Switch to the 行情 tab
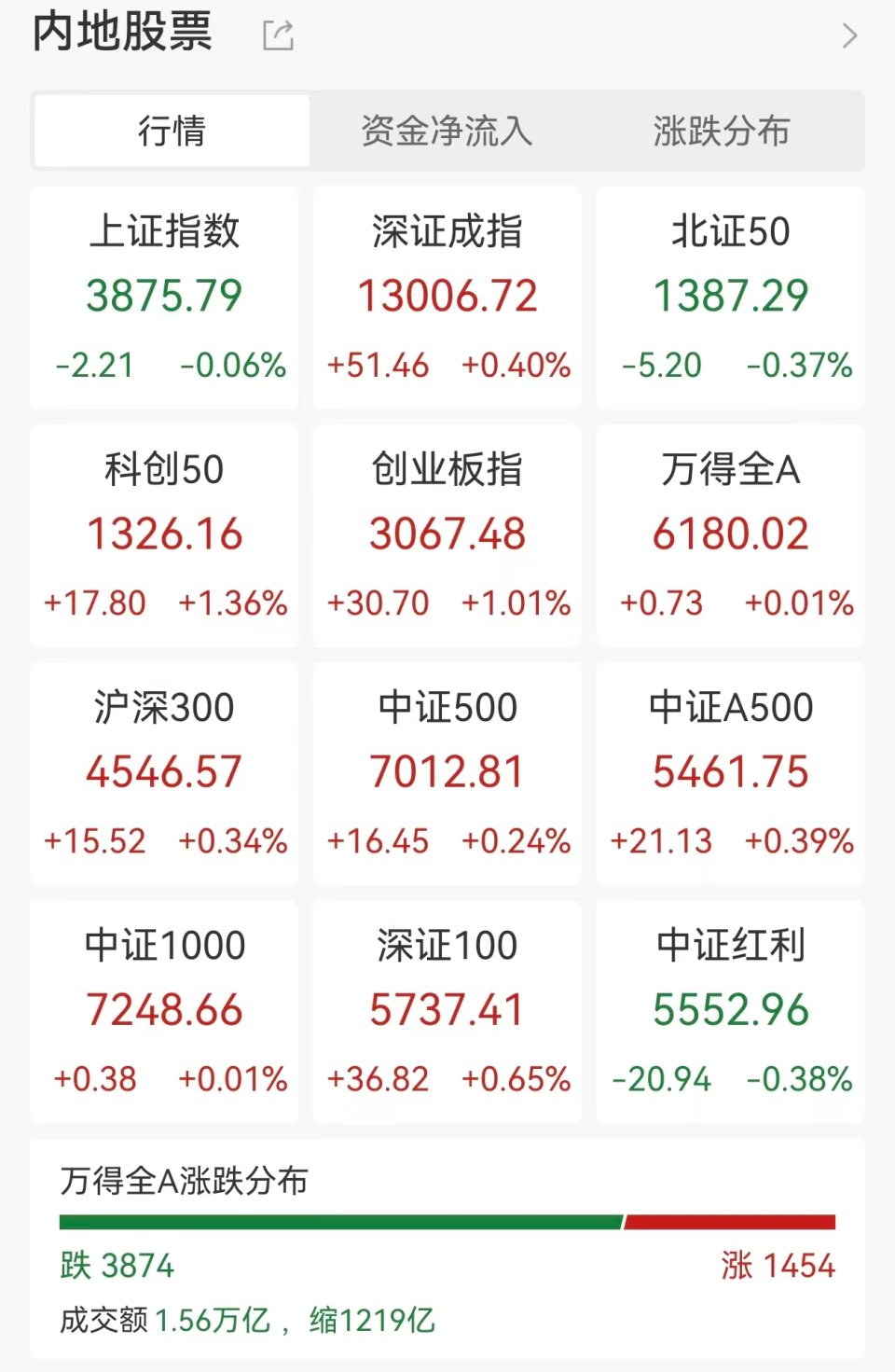This screenshot has height=1372, width=895. [x=172, y=131]
